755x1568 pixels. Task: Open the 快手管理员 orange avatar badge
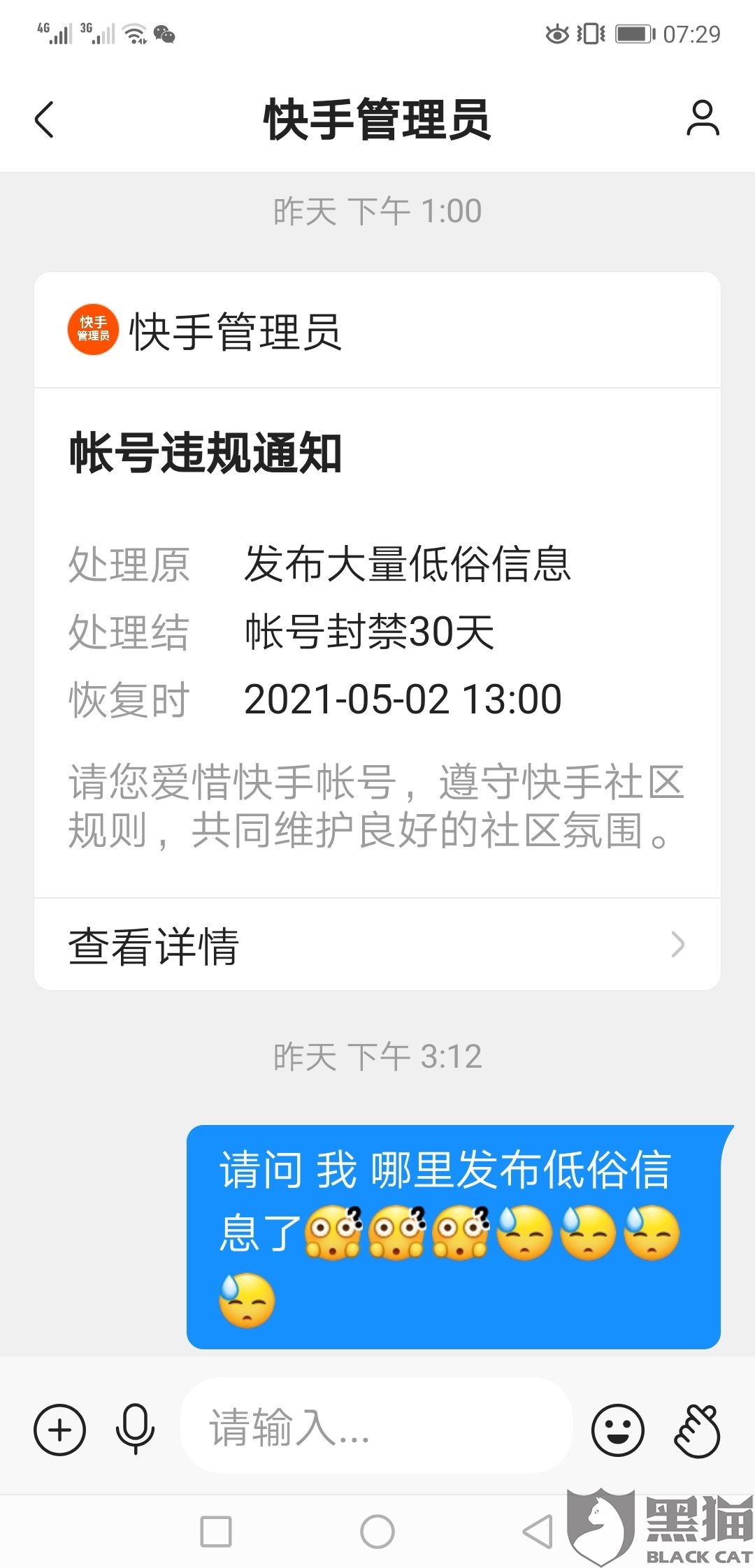click(92, 329)
